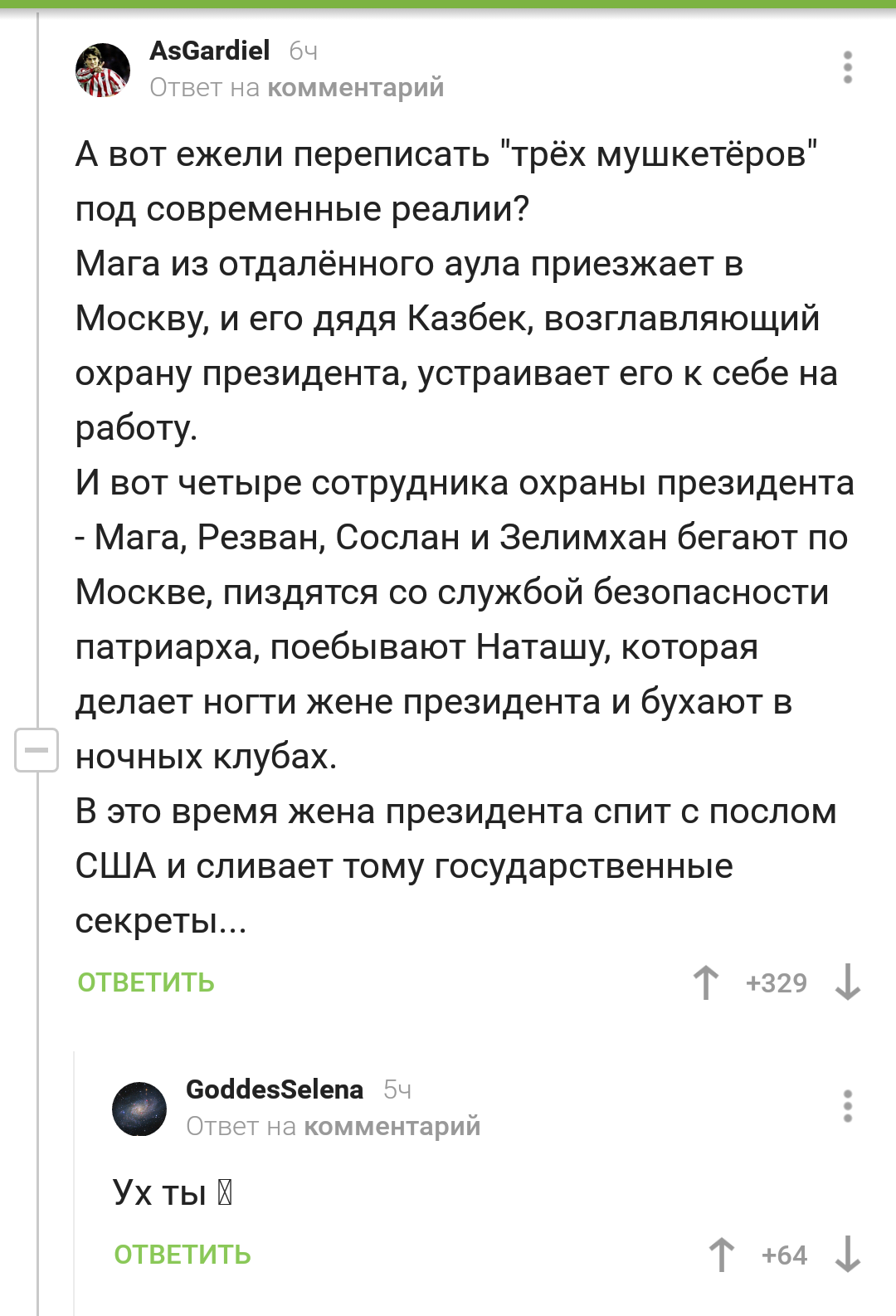Upvote GoddesSelena's comment
This screenshot has width=896, height=1316.
(722, 1255)
